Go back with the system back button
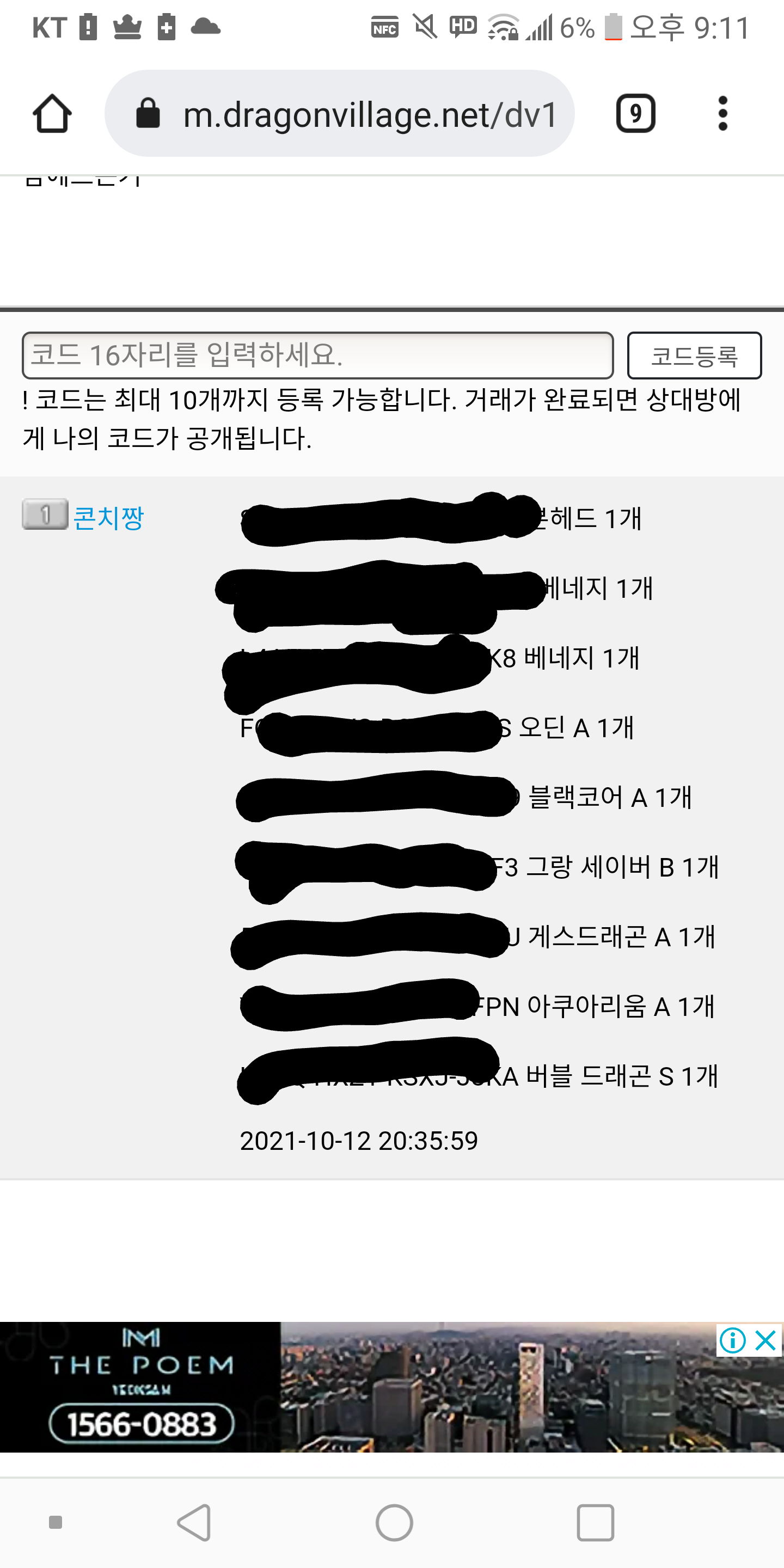Image resolution: width=784 pixels, height=1568 pixels. click(x=194, y=1523)
